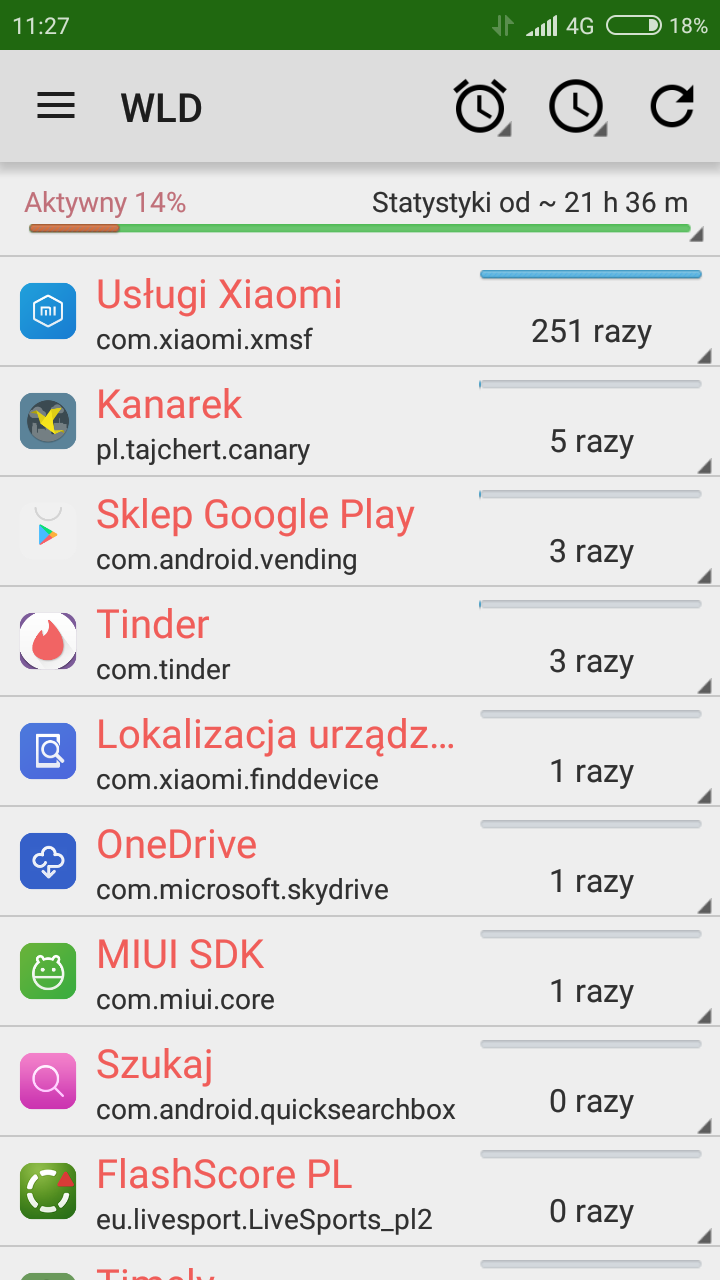720x1280 pixels.
Task: Select the Sklep Google Play row
Action: pos(360,532)
